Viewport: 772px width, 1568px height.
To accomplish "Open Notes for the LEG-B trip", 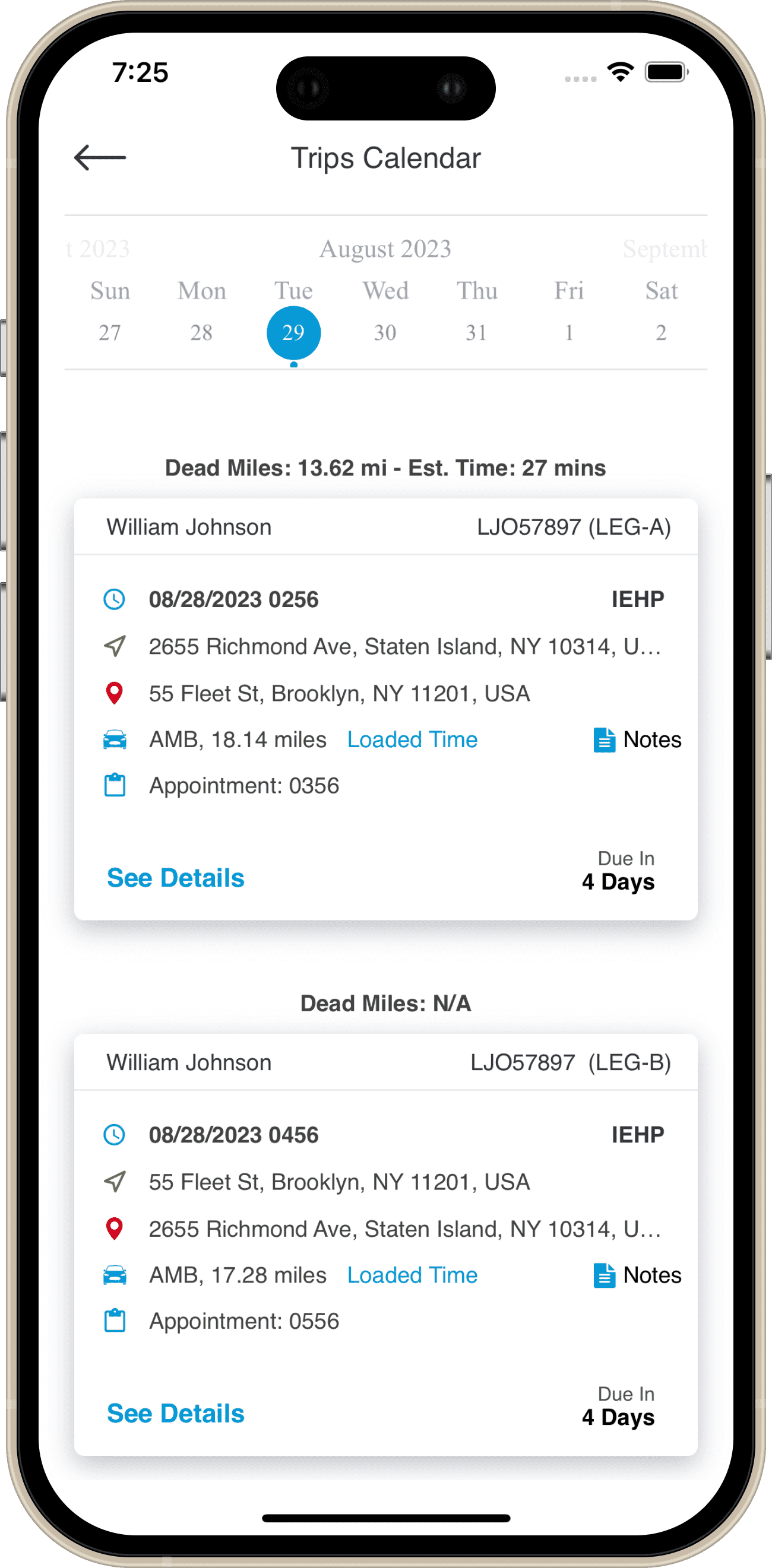I will tap(637, 1275).
